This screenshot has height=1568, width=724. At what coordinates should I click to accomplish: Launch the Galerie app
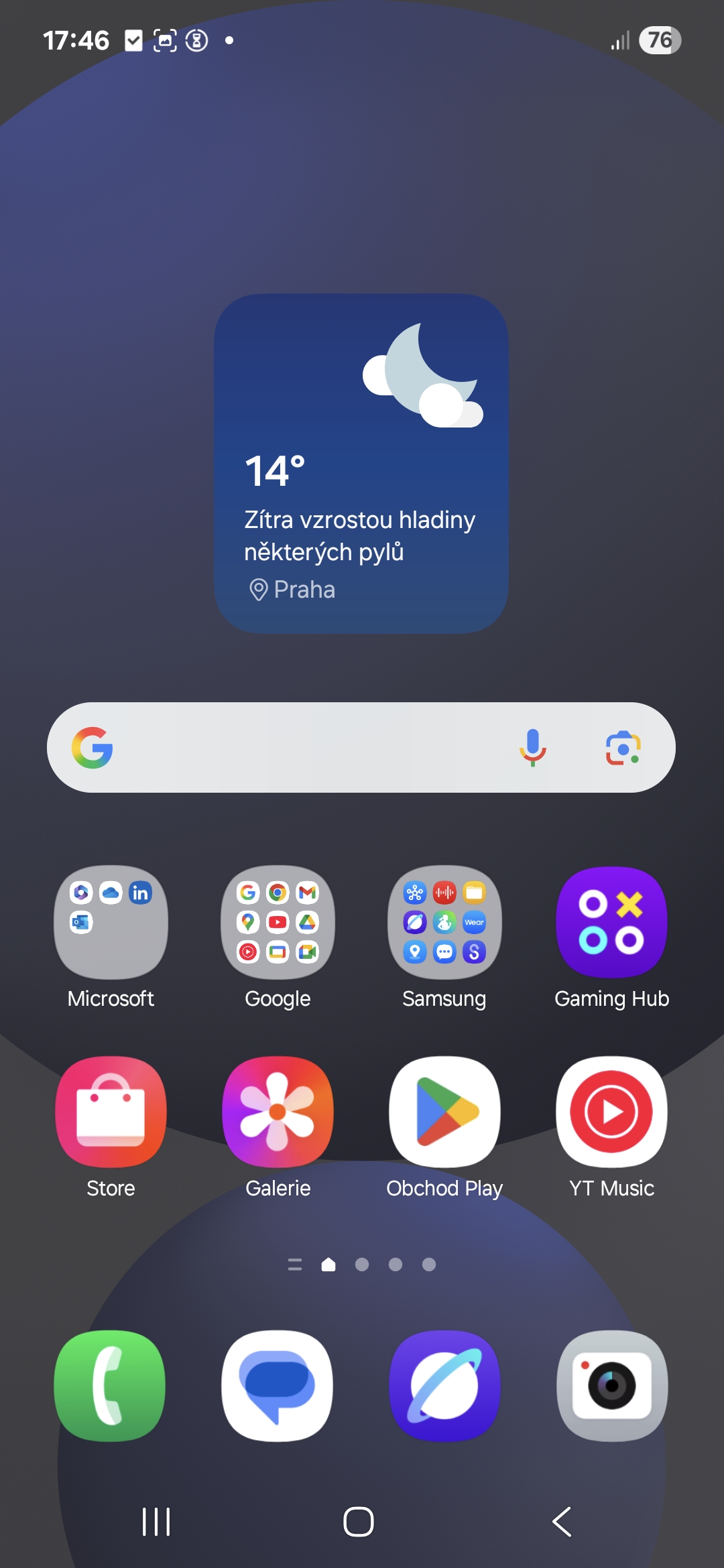coord(278,1112)
